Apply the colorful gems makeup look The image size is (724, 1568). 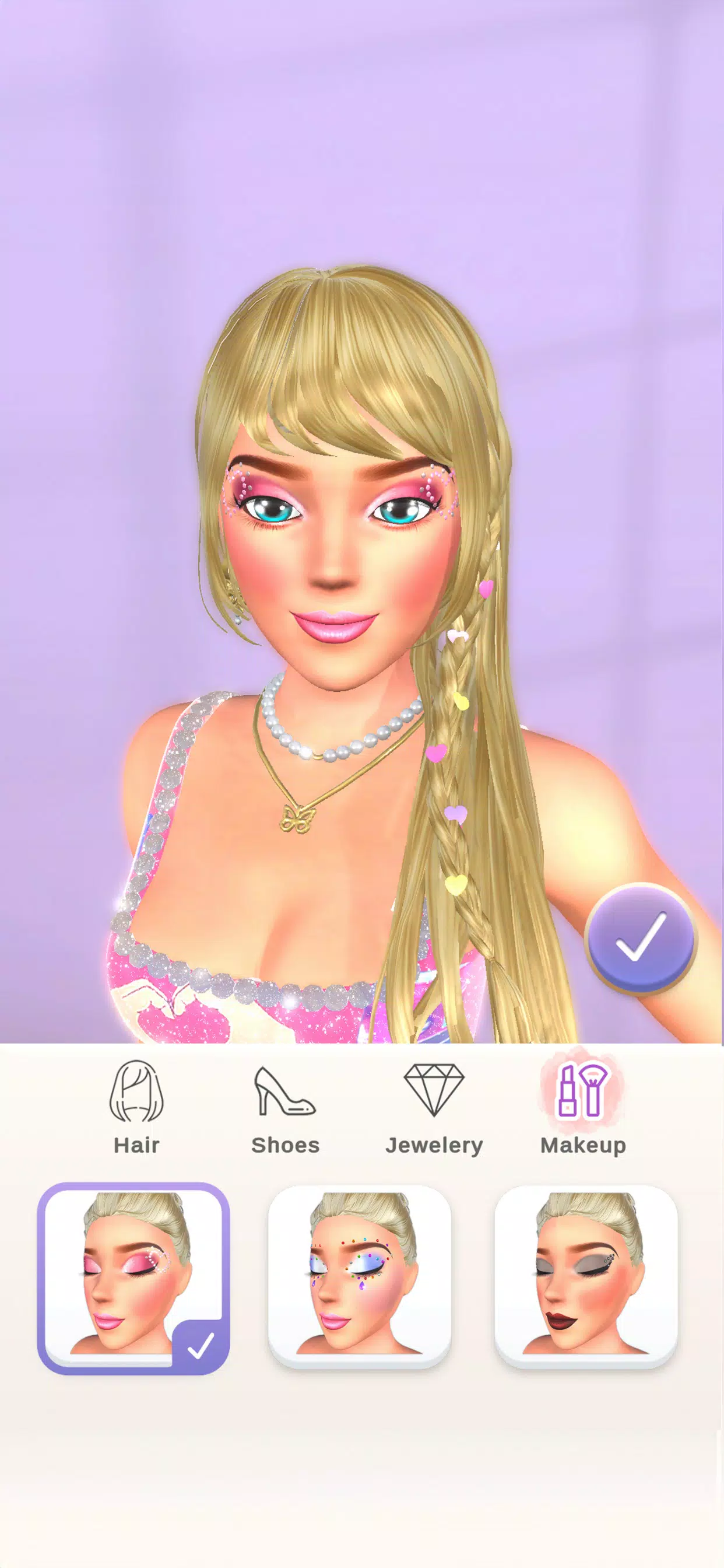point(360,1277)
